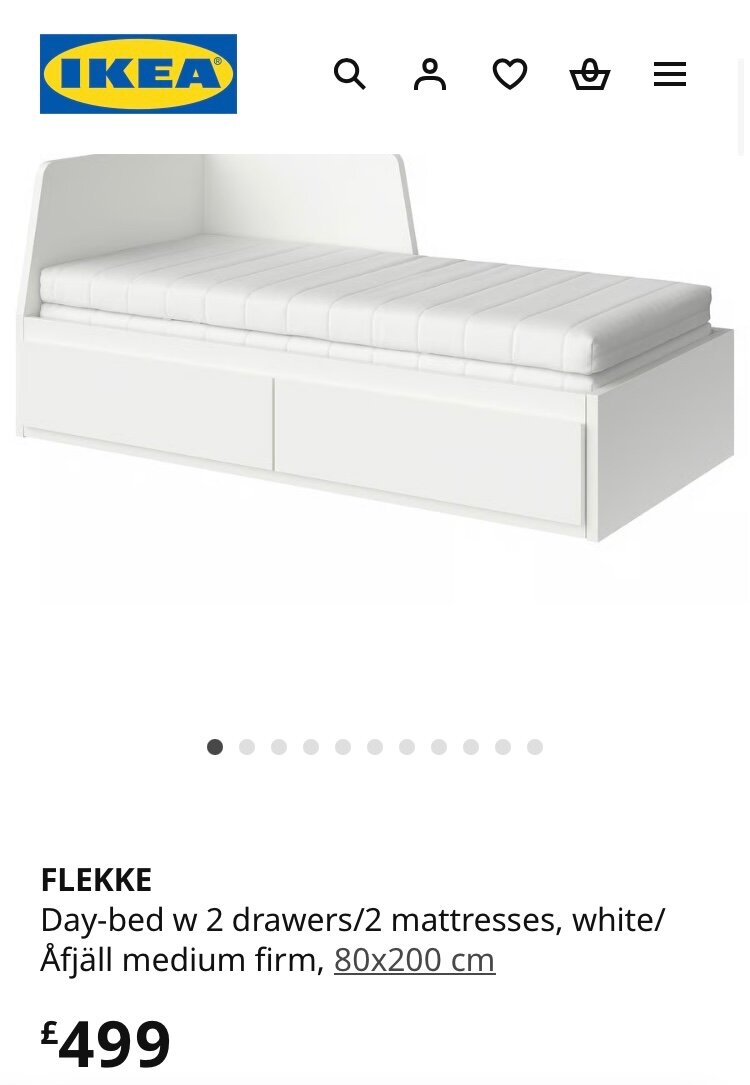Open the hamburger menu

tap(669, 74)
